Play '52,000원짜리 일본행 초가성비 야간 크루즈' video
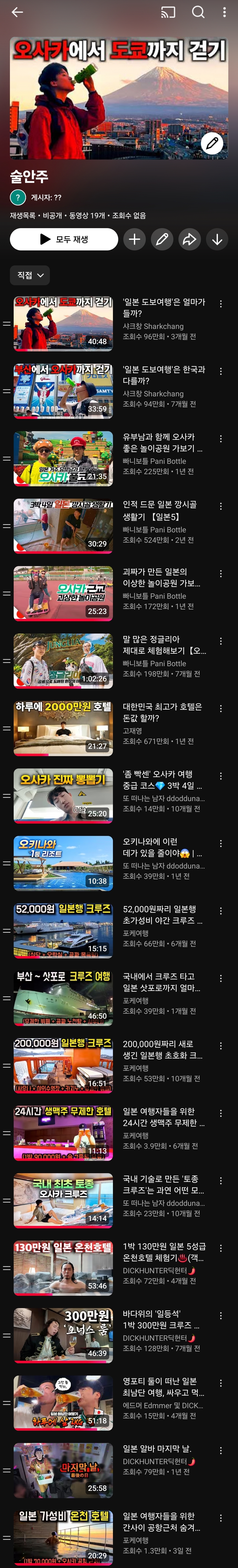The width and height of the screenshot is (238, 1568). click(63, 931)
